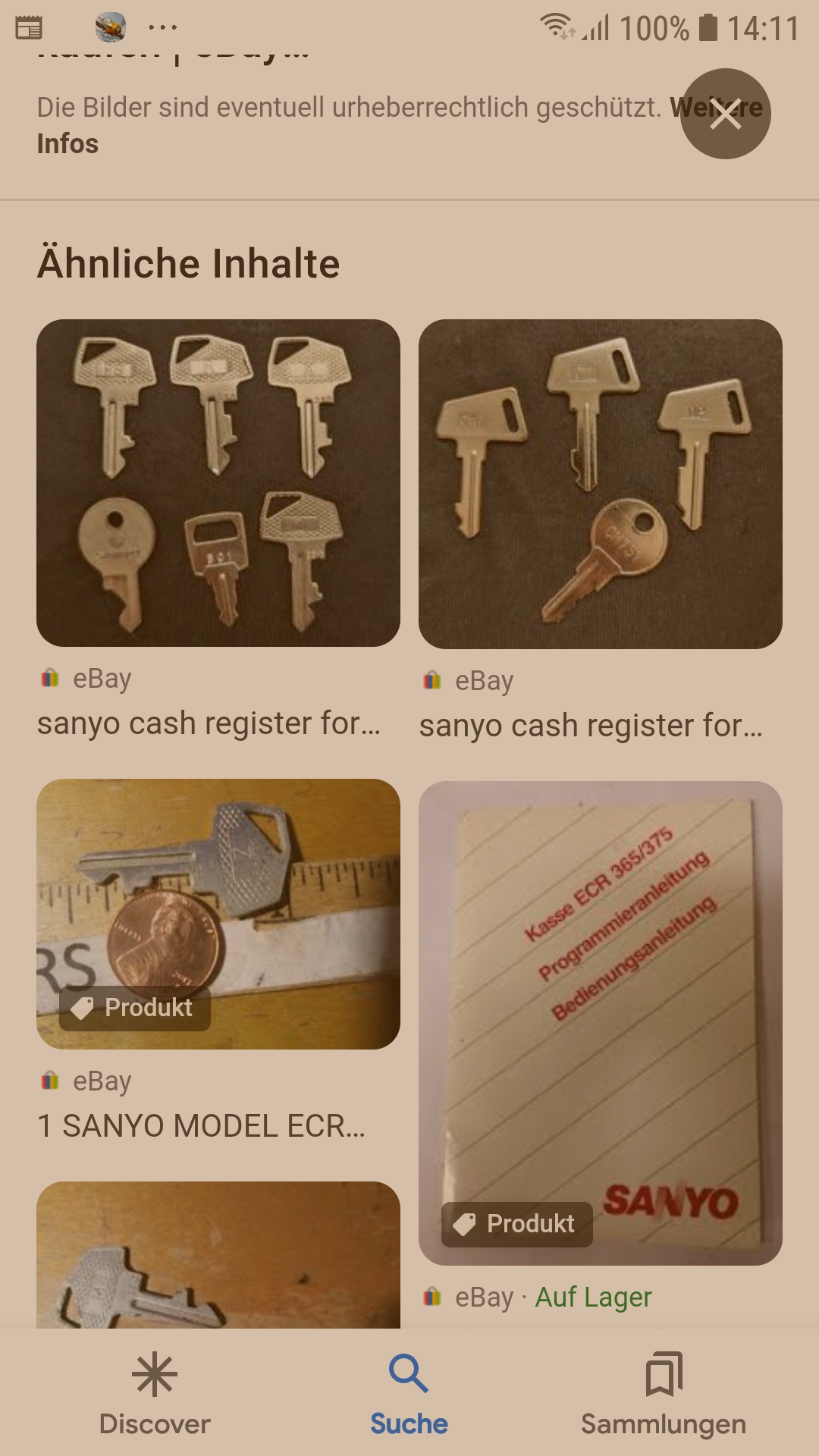Switch to the Discover tab
The width and height of the screenshot is (819, 1456).
(155, 1394)
